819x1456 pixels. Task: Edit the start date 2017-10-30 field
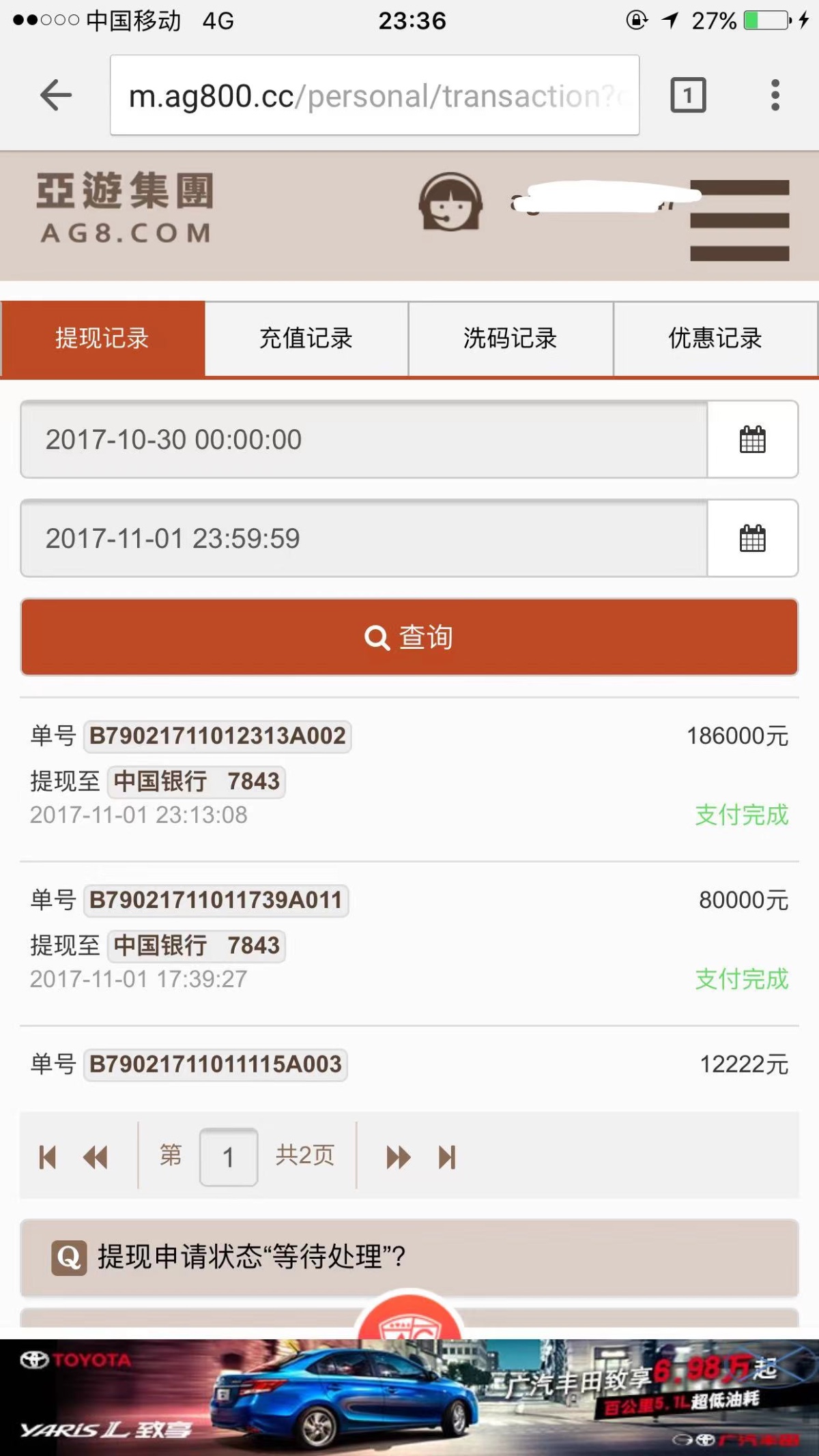tap(364, 439)
